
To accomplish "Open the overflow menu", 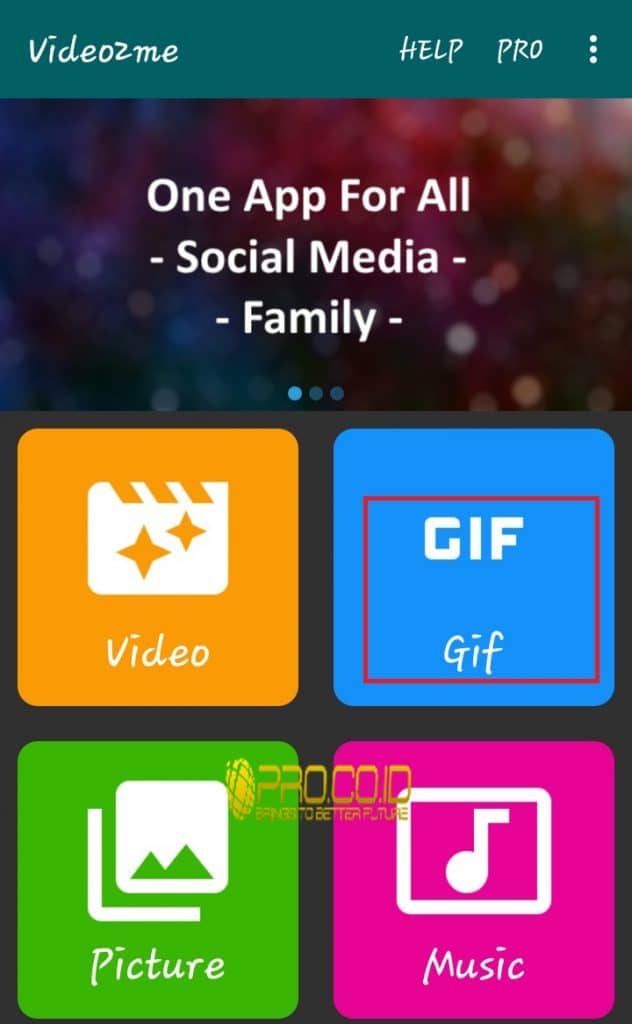I will click(x=593, y=49).
